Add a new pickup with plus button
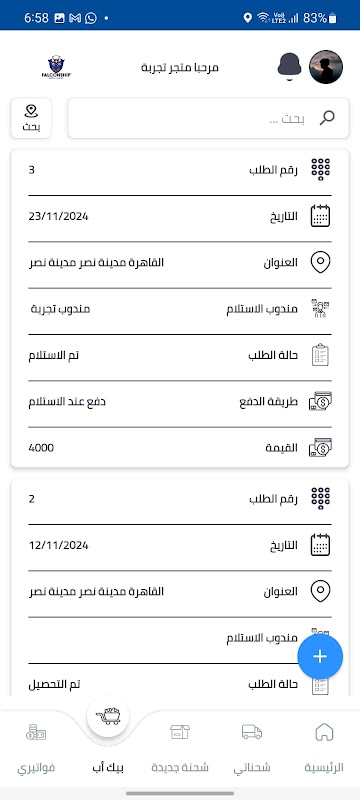 click(320, 657)
